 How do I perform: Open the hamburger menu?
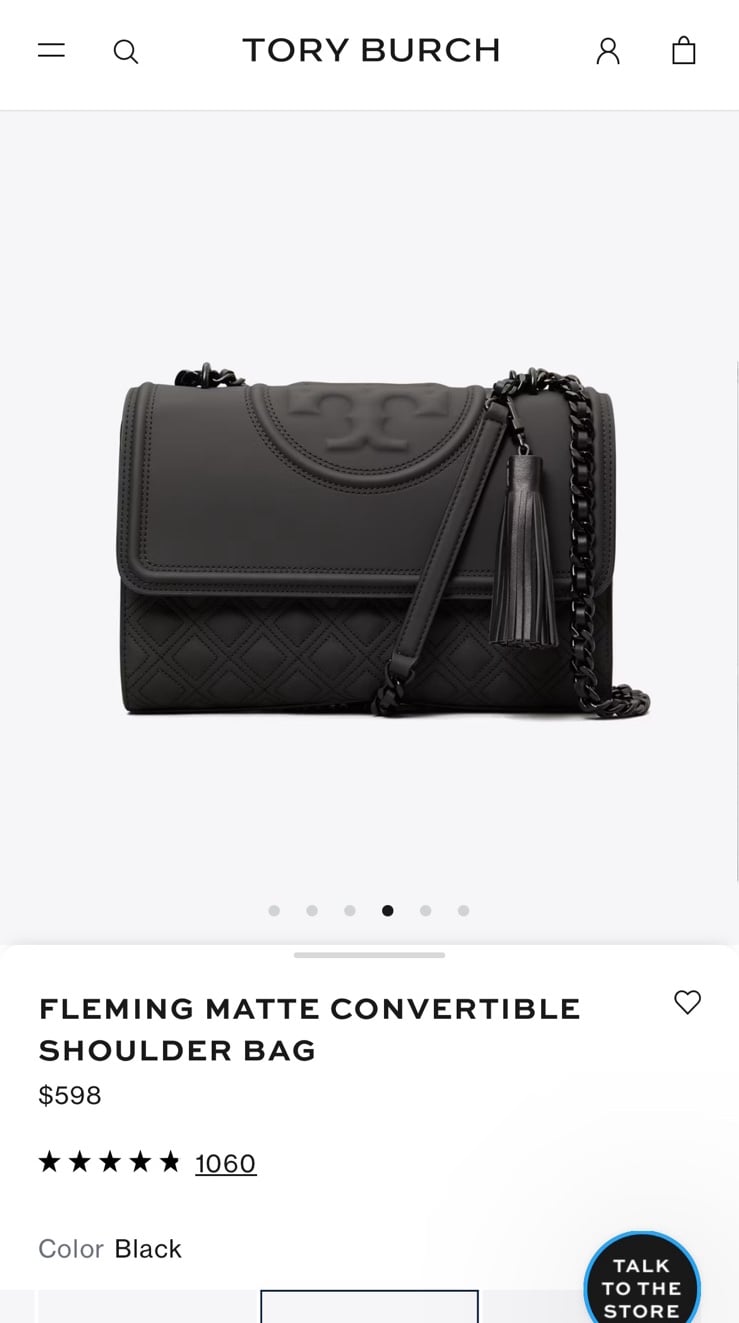pyautogui.click(x=51, y=51)
